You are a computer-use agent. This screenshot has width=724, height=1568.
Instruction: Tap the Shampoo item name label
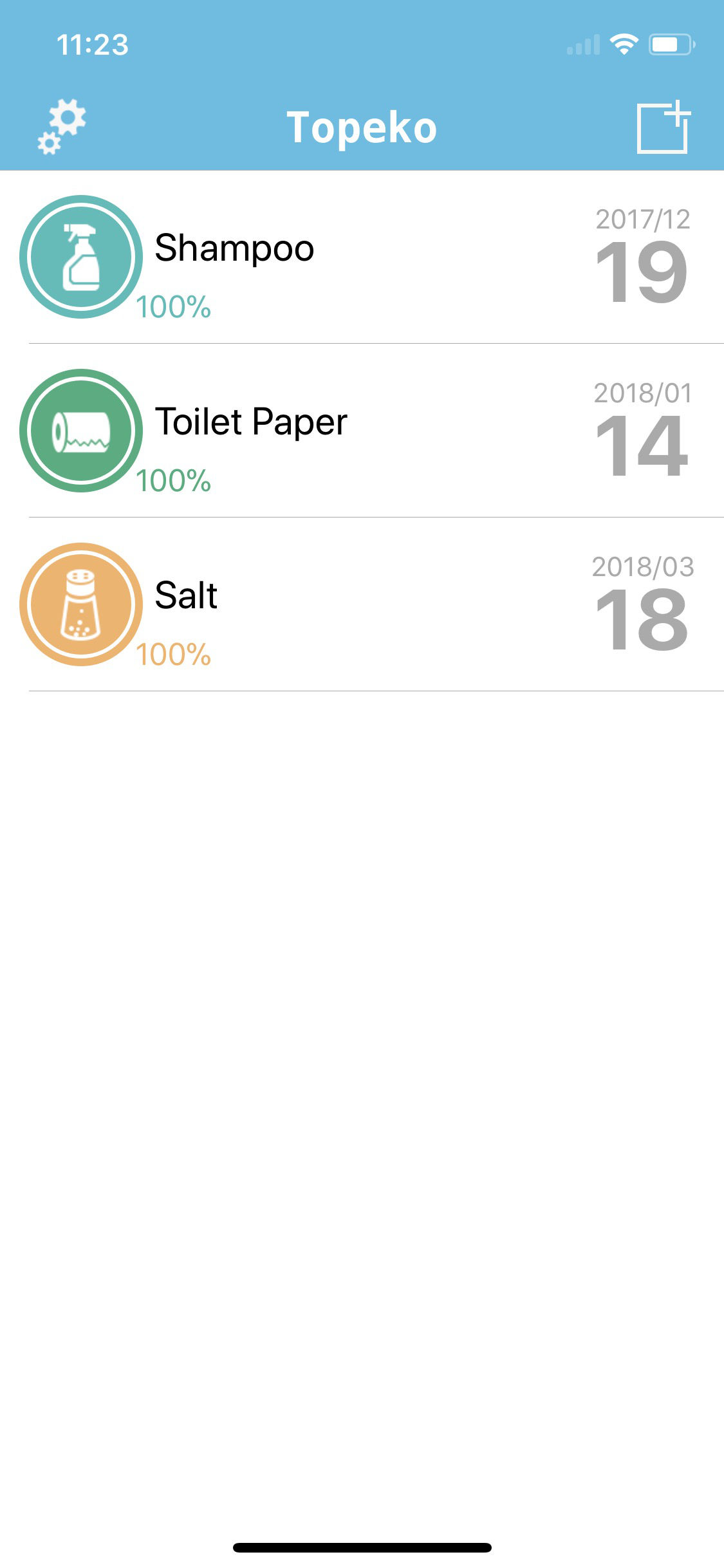point(234,248)
